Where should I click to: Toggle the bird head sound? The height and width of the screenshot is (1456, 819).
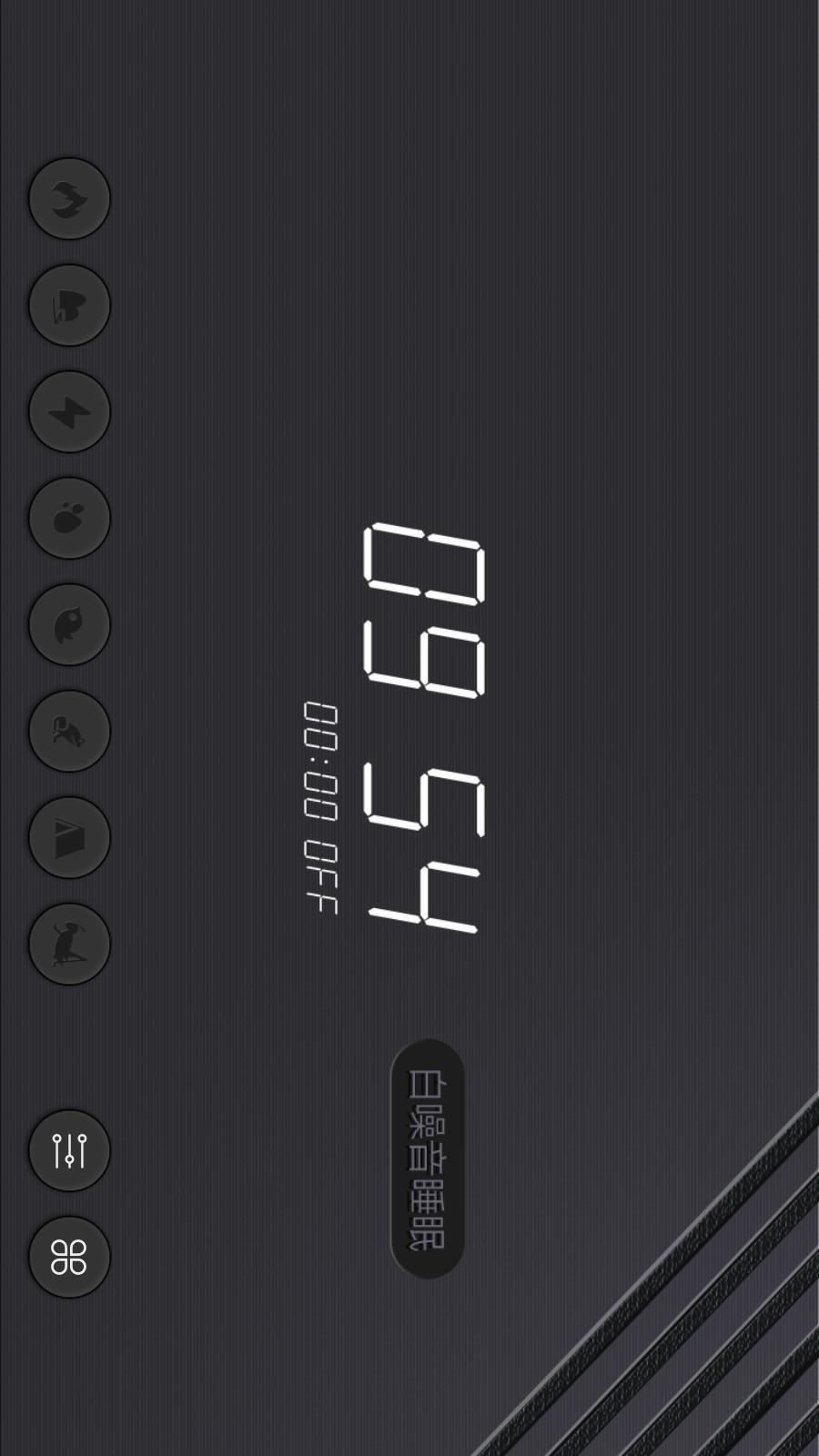pyautogui.click(x=69, y=624)
